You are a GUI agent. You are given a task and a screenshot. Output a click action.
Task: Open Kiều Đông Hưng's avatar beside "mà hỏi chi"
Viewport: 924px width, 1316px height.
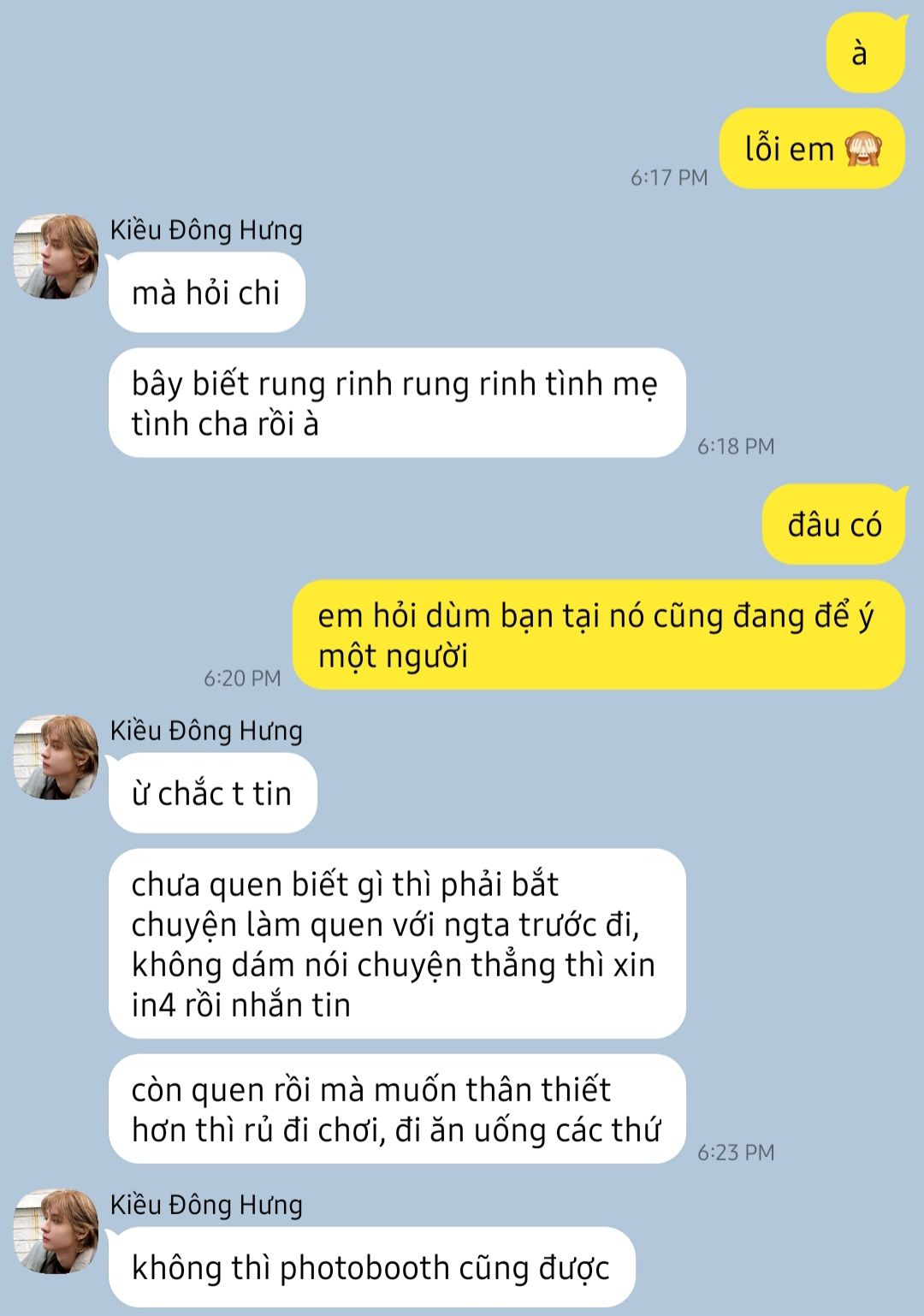[56, 257]
